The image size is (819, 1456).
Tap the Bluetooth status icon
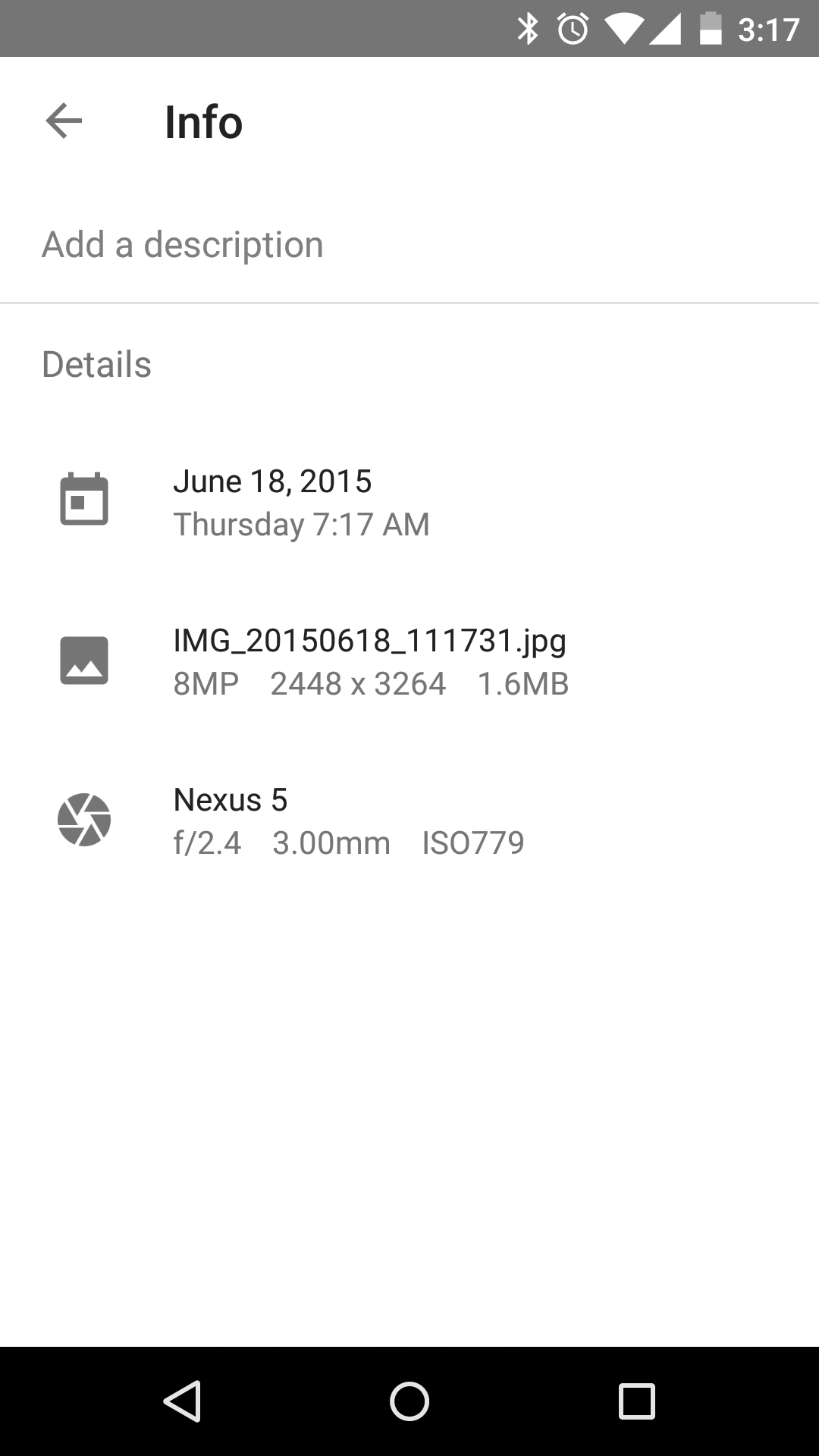point(528,29)
